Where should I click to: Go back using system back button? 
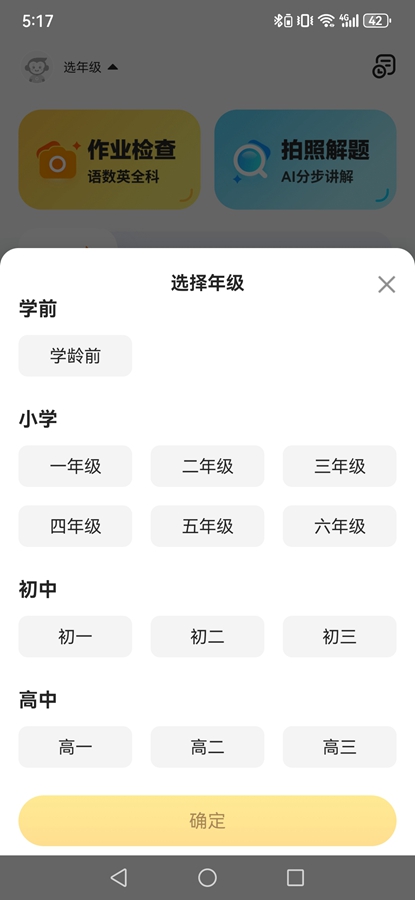point(119,878)
